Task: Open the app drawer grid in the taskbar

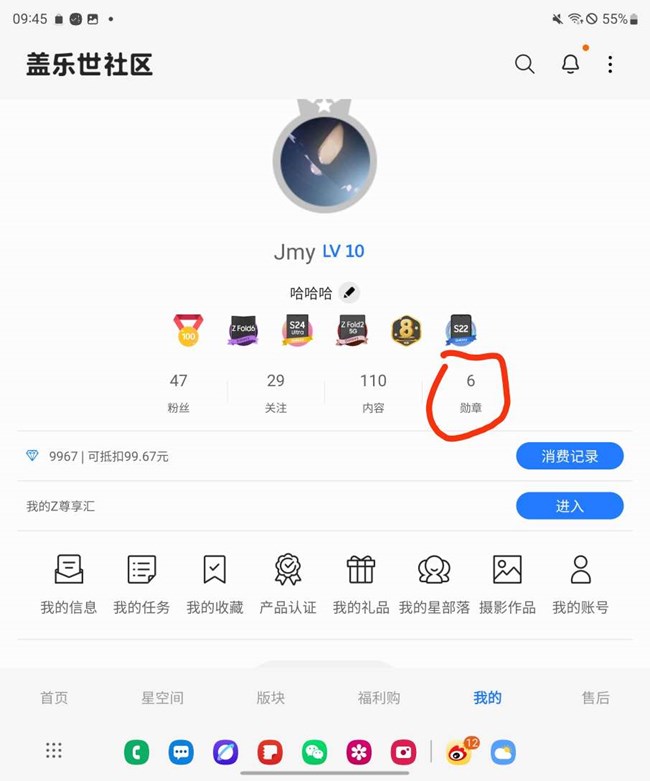Action: pos(54,750)
